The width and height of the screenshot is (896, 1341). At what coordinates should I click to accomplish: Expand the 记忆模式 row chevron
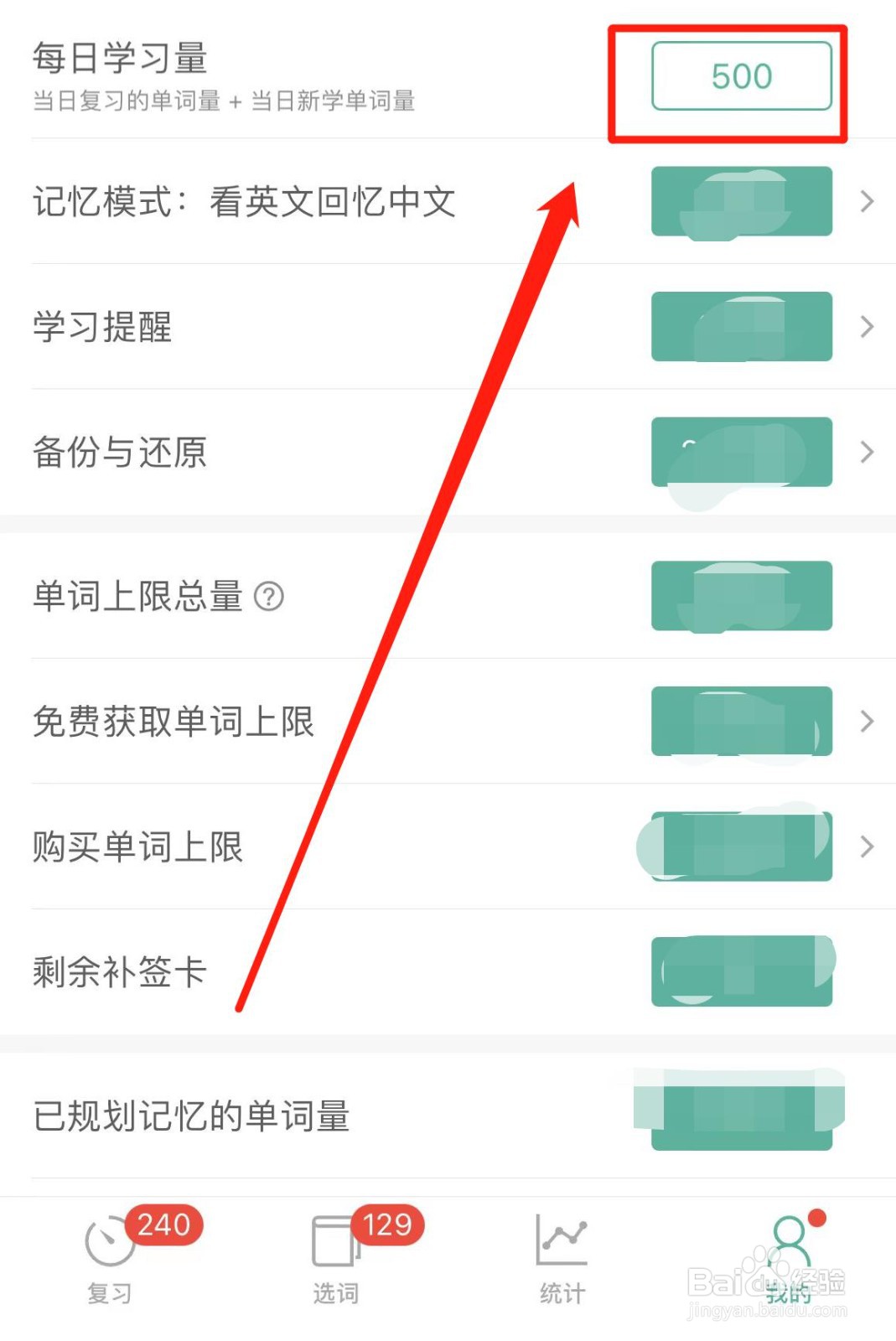868,201
